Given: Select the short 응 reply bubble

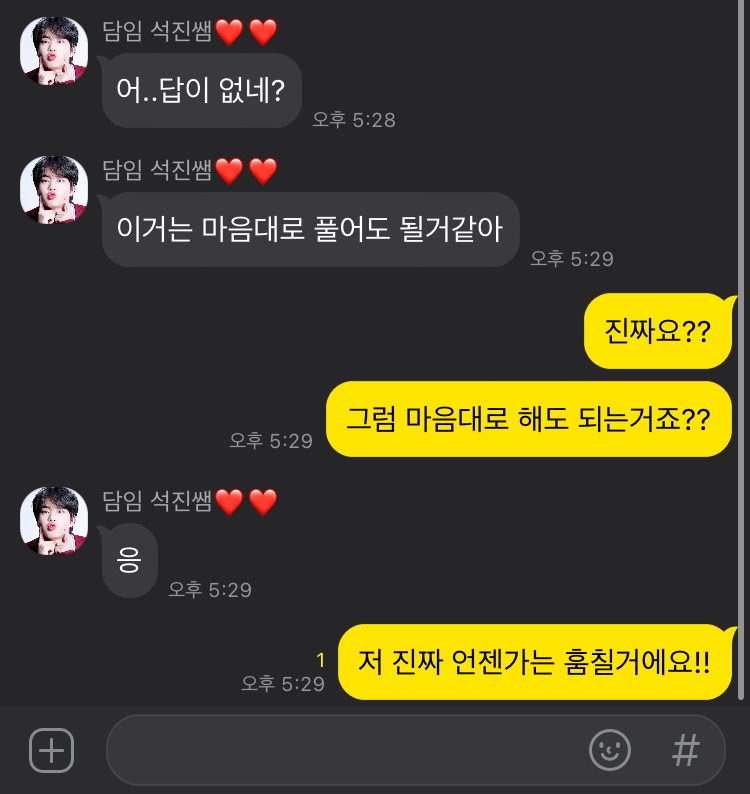Looking at the screenshot, I should point(130,560).
